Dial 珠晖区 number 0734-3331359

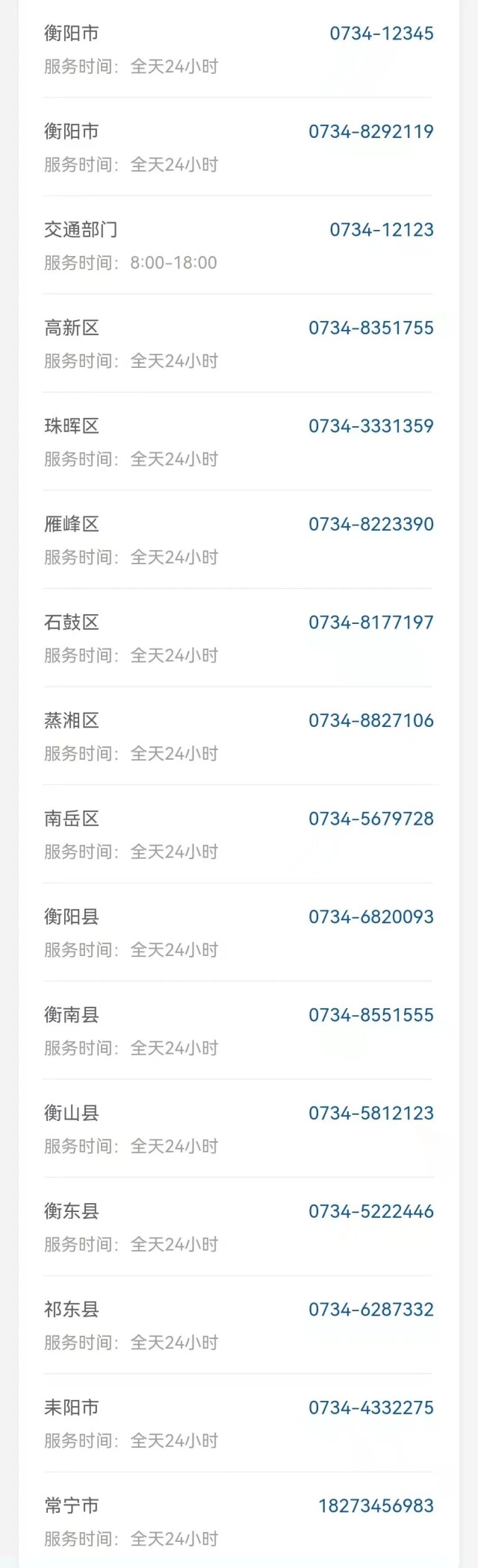(370, 426)
